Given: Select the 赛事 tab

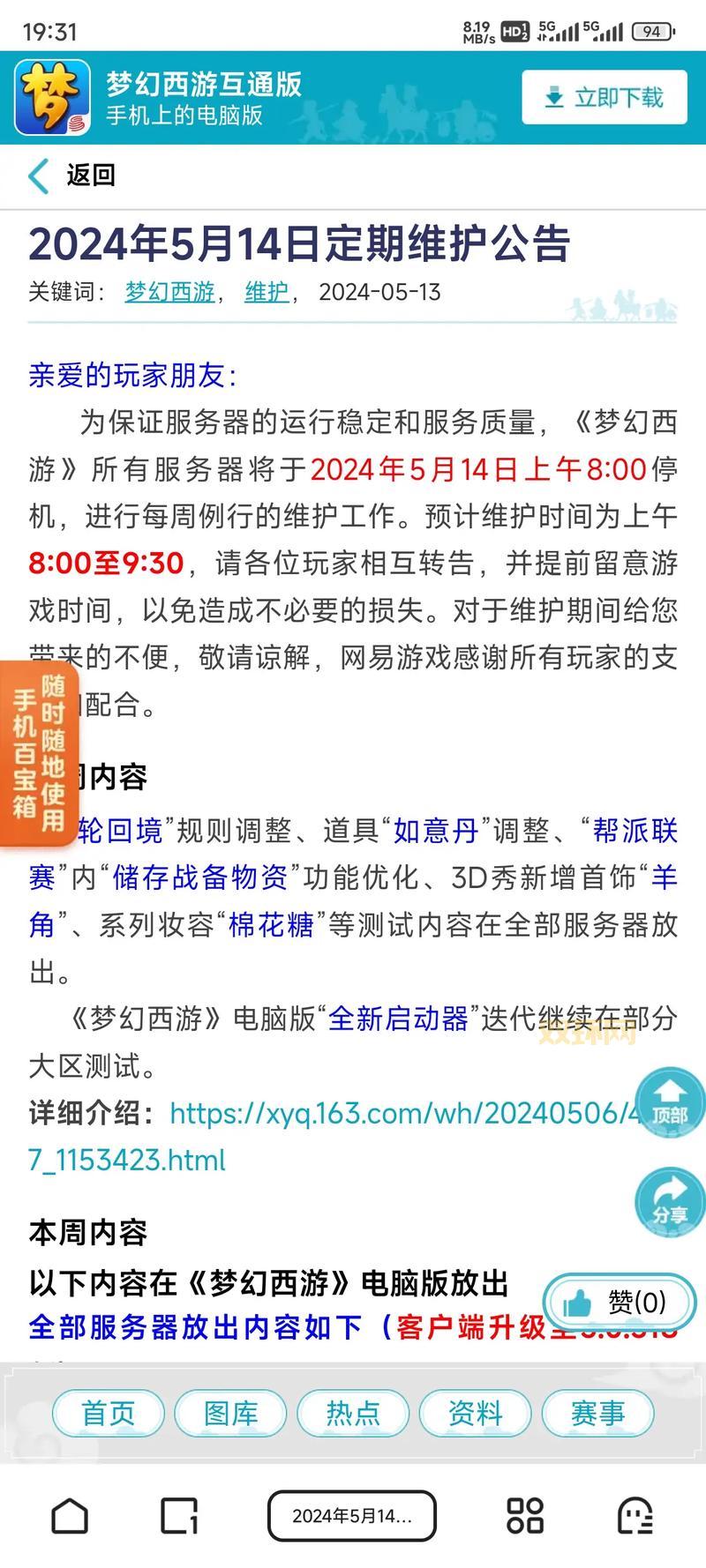Looking at the screenshot, I should click(x=598, y=1412).
